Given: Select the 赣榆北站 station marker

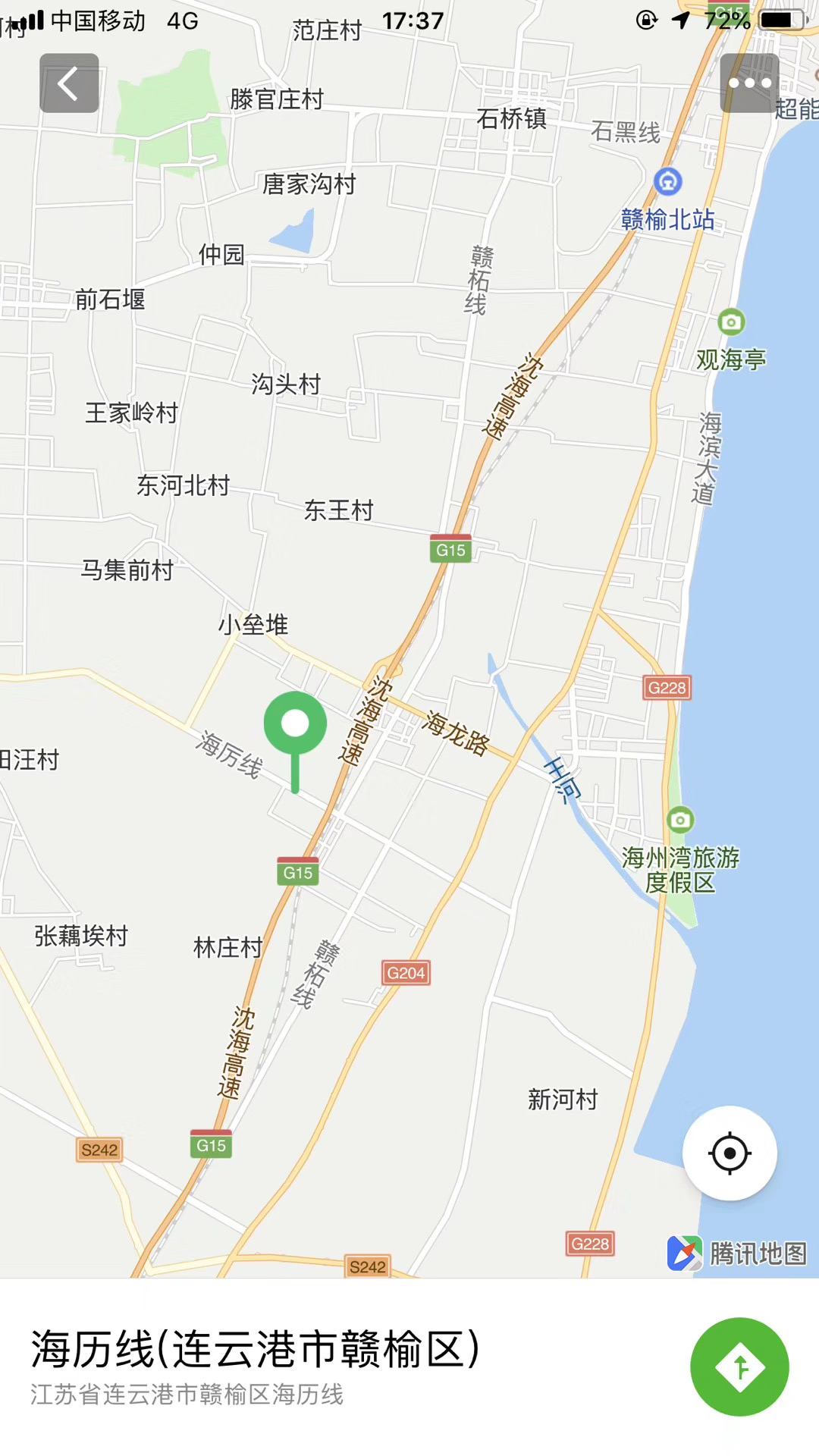Looking at the screenshot, I should click(668, 181).
